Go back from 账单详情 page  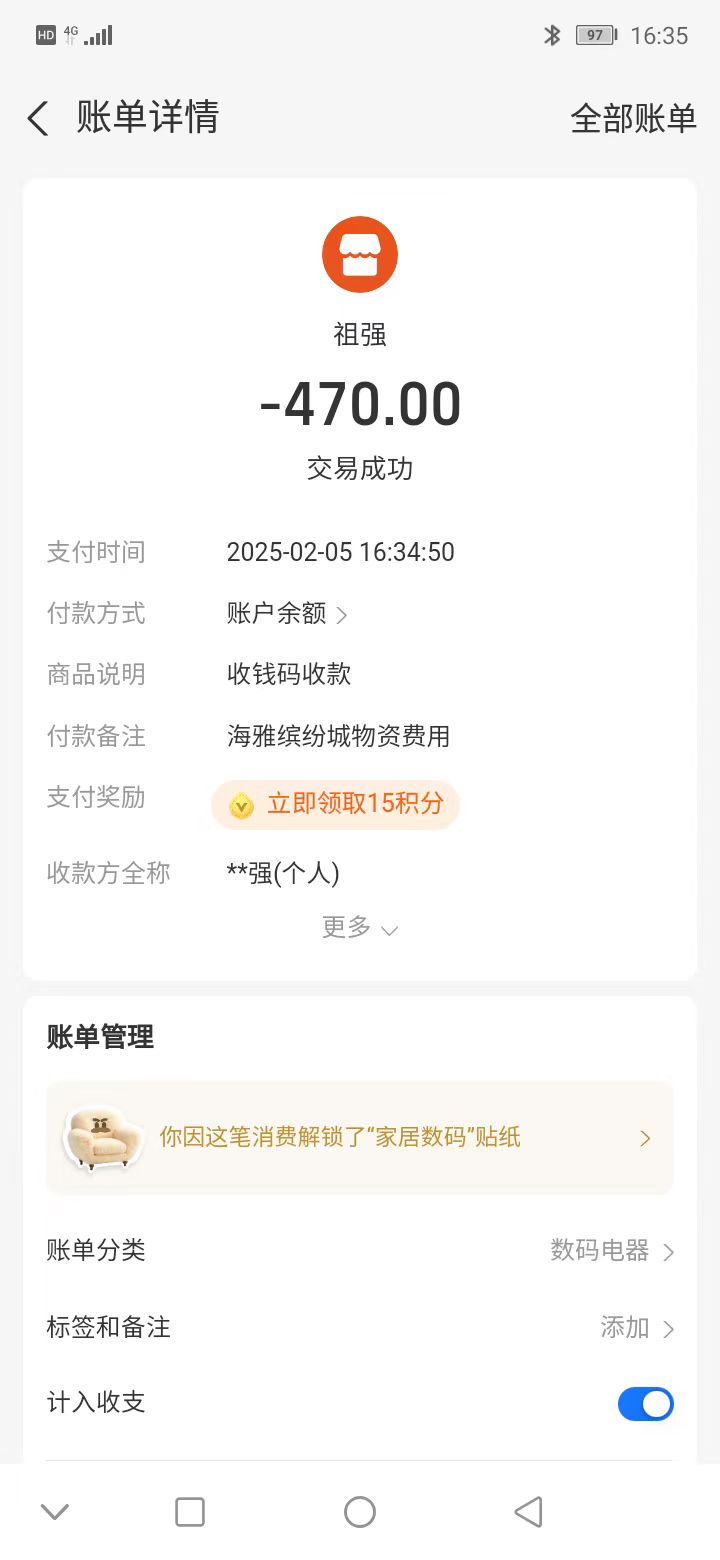coord(38,119)
